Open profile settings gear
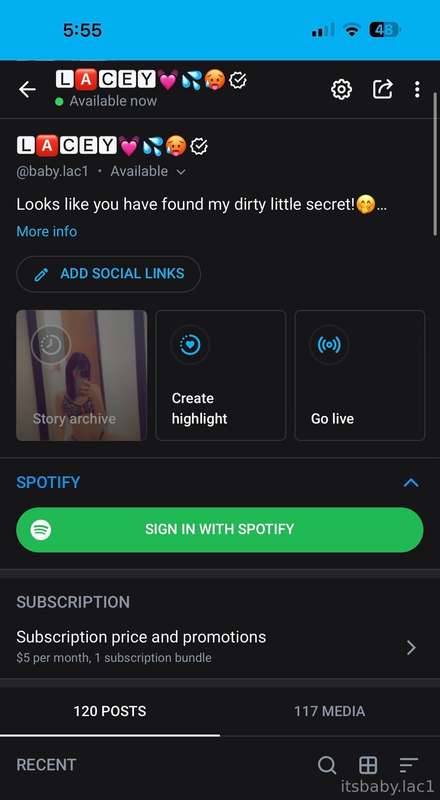 tap(341, 90)
